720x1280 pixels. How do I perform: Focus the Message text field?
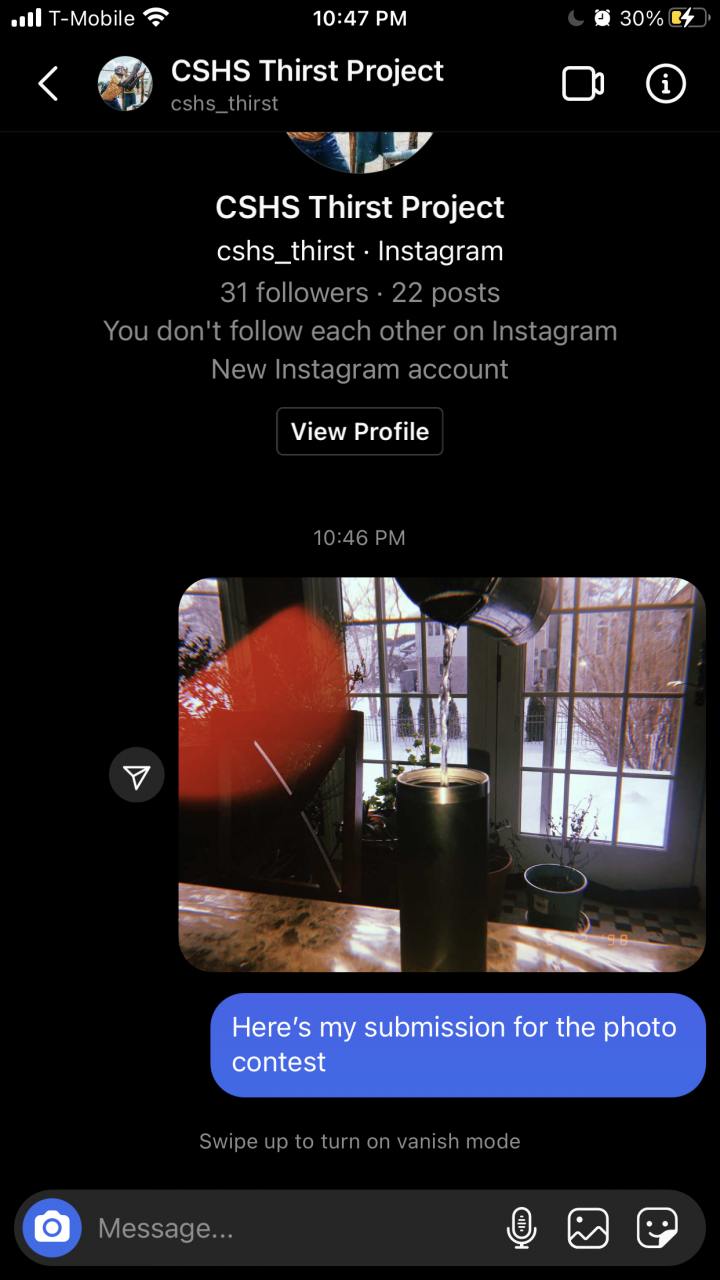click(x=290, y=1228)
